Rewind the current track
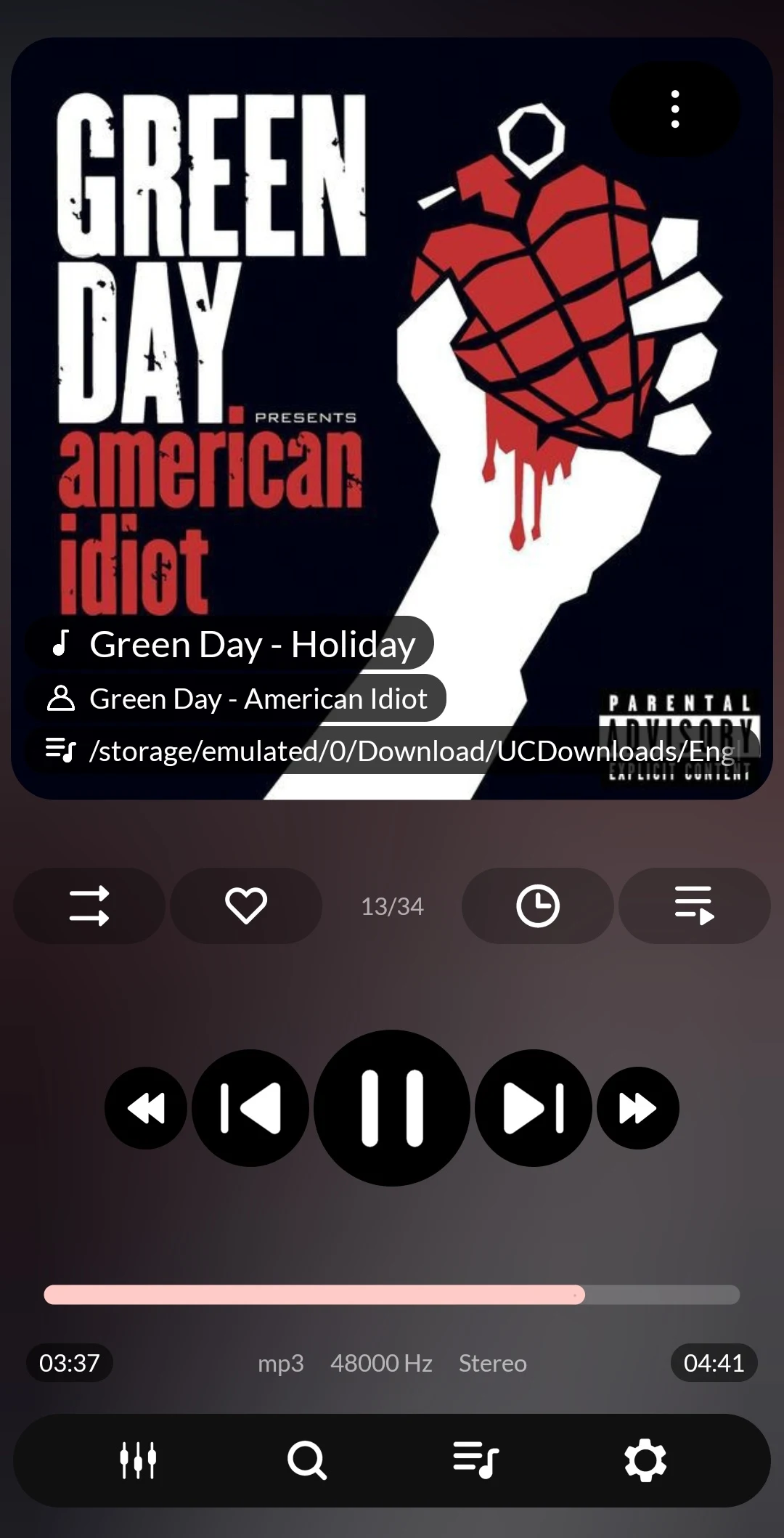This screenshot has width=784, height=1538. pyautogui.click(x=146, y=1108)
